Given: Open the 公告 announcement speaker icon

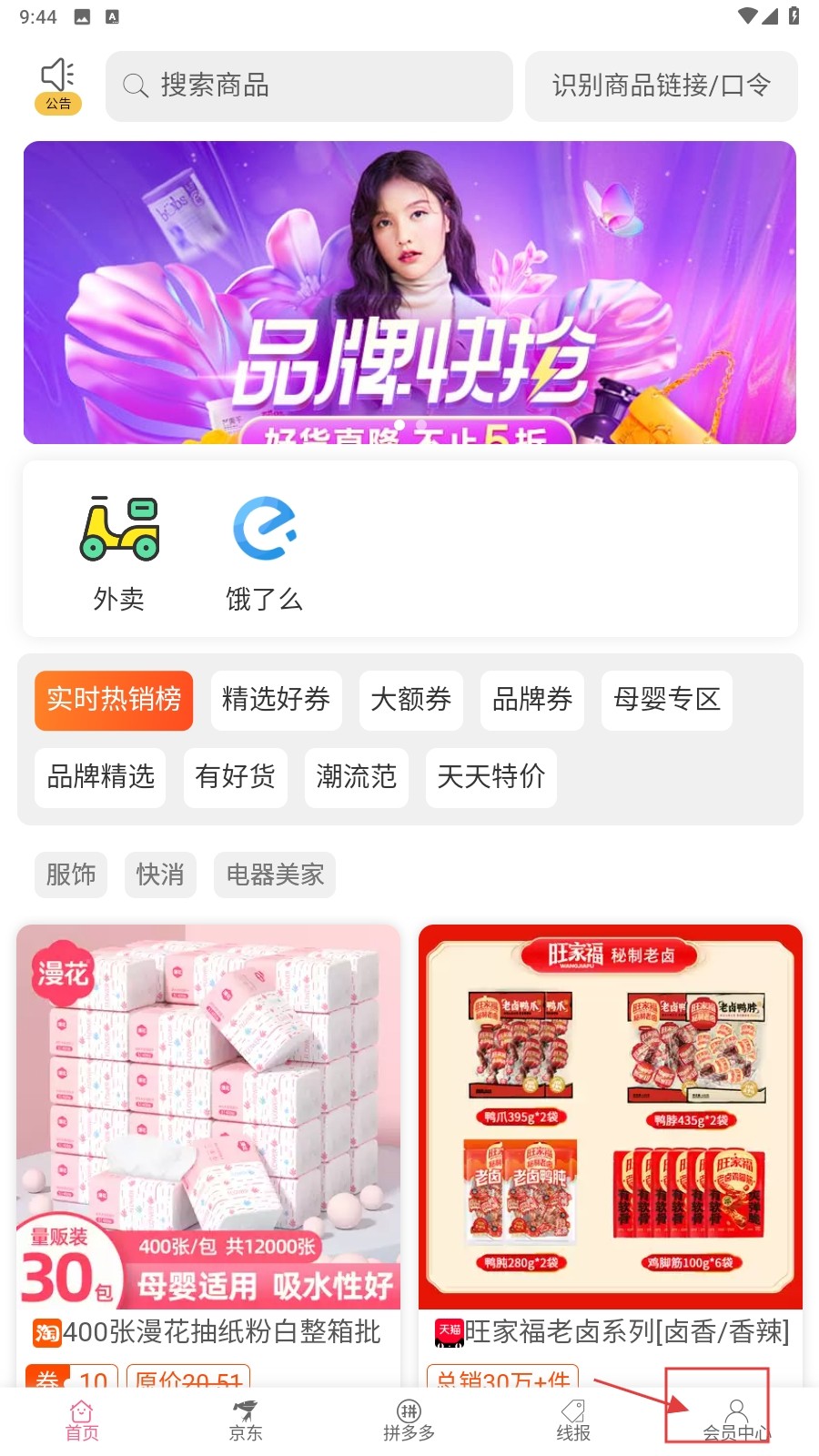Looking at the screenshot, I should pos(58,86).
